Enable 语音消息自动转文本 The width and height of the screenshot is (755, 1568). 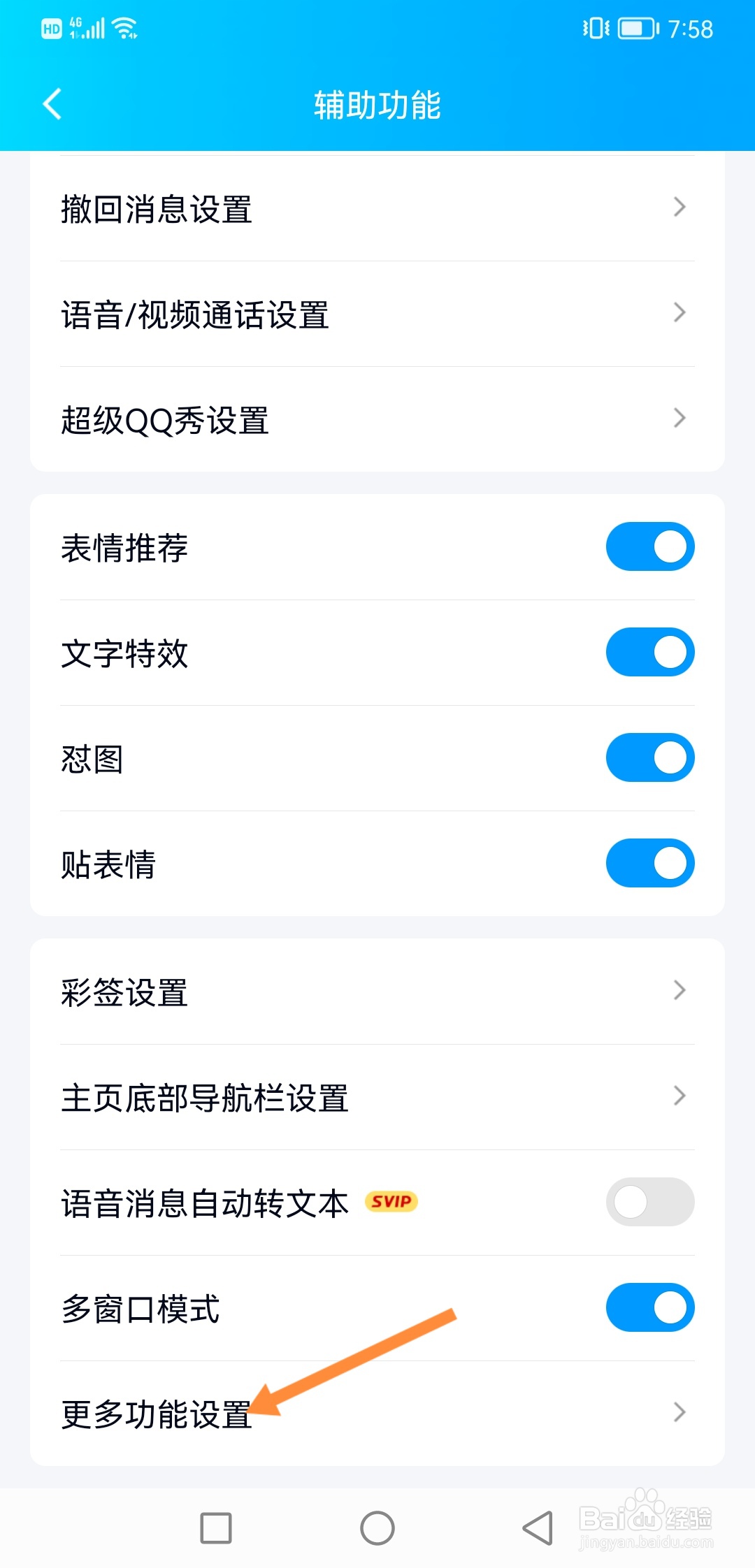point(649,1203)
